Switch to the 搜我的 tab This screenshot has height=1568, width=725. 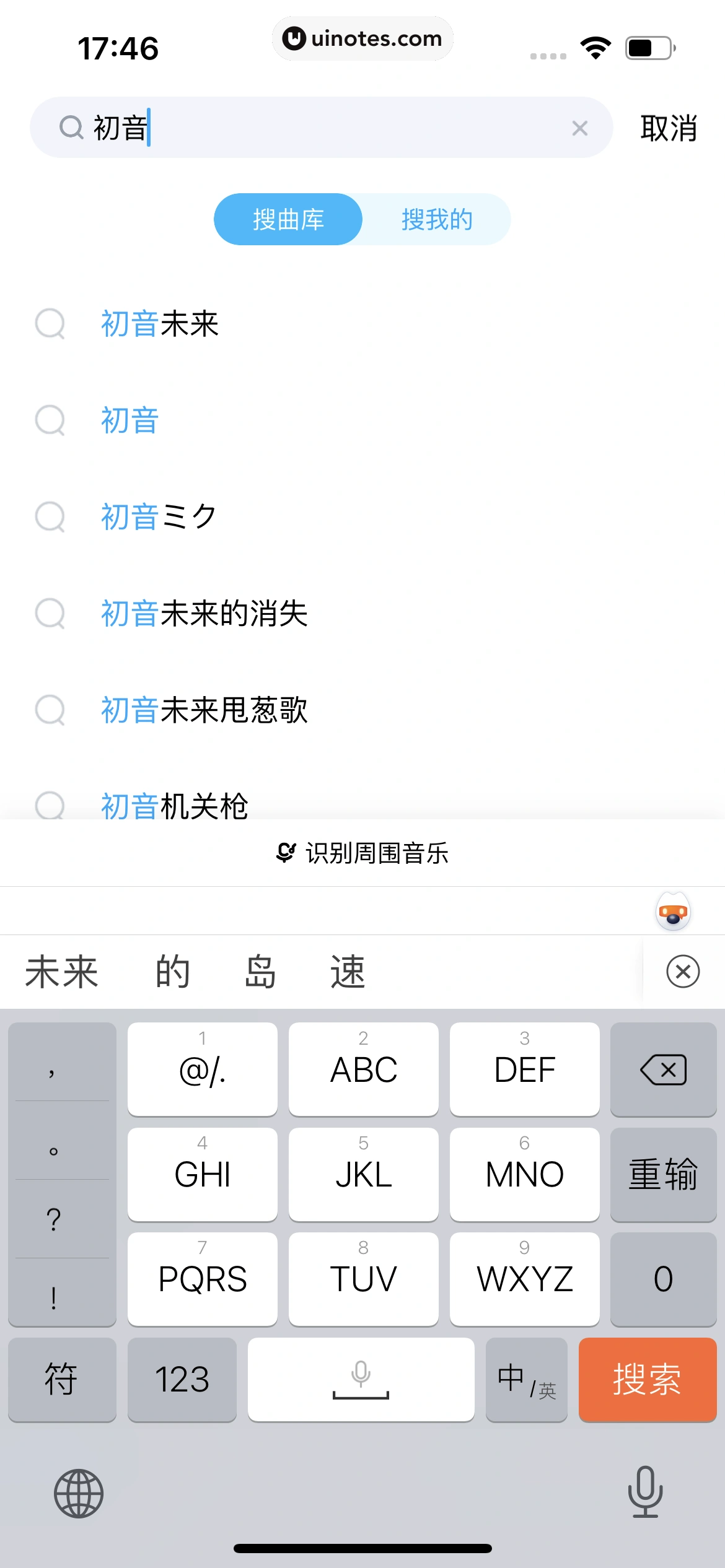click(x=436, y=220)
